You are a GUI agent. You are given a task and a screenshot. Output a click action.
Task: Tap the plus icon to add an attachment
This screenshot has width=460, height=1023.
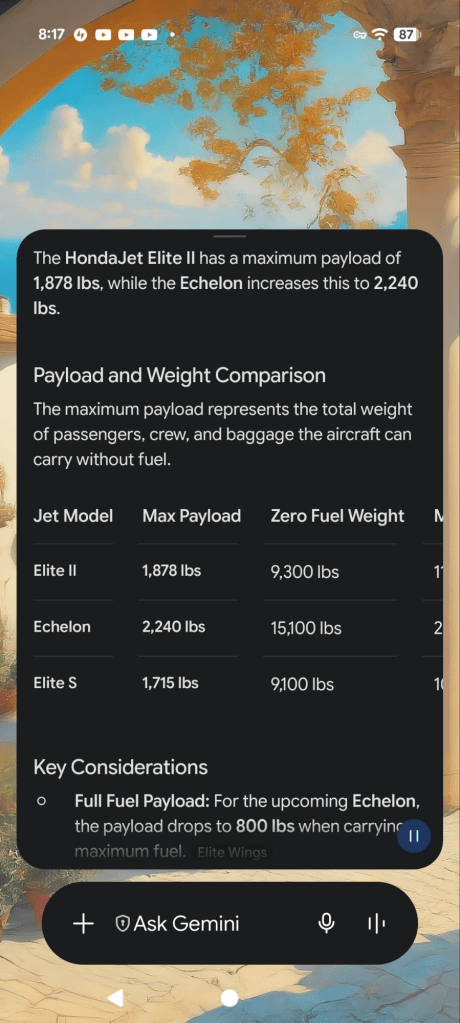(83, 923)
